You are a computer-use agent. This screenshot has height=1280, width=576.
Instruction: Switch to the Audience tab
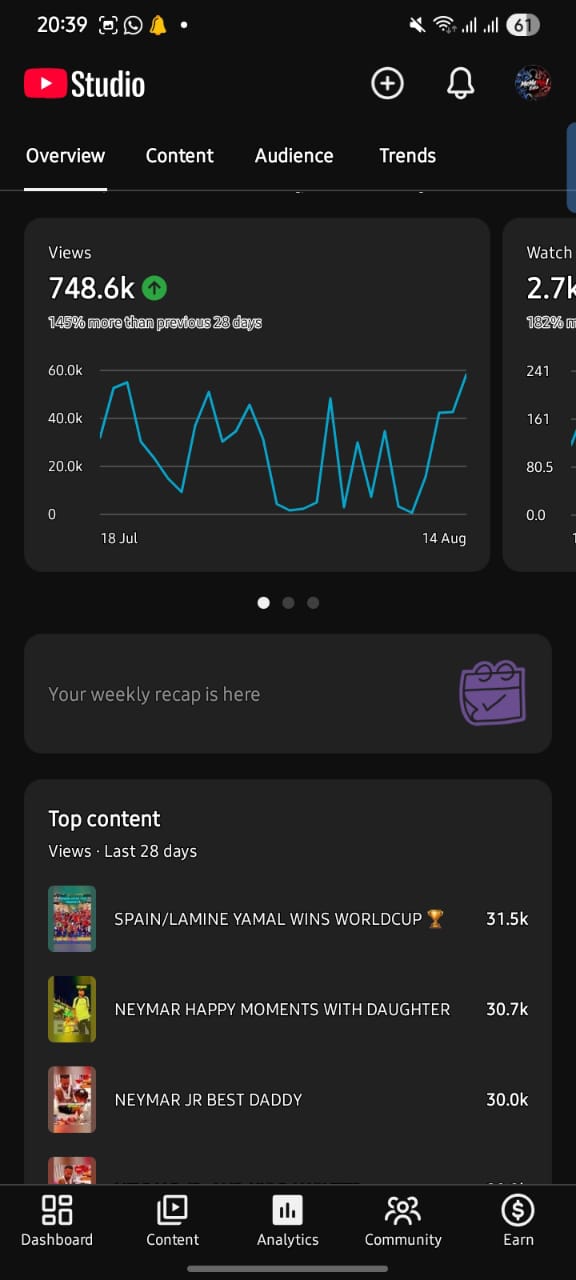pyautogui.click(x=294, y=155)
